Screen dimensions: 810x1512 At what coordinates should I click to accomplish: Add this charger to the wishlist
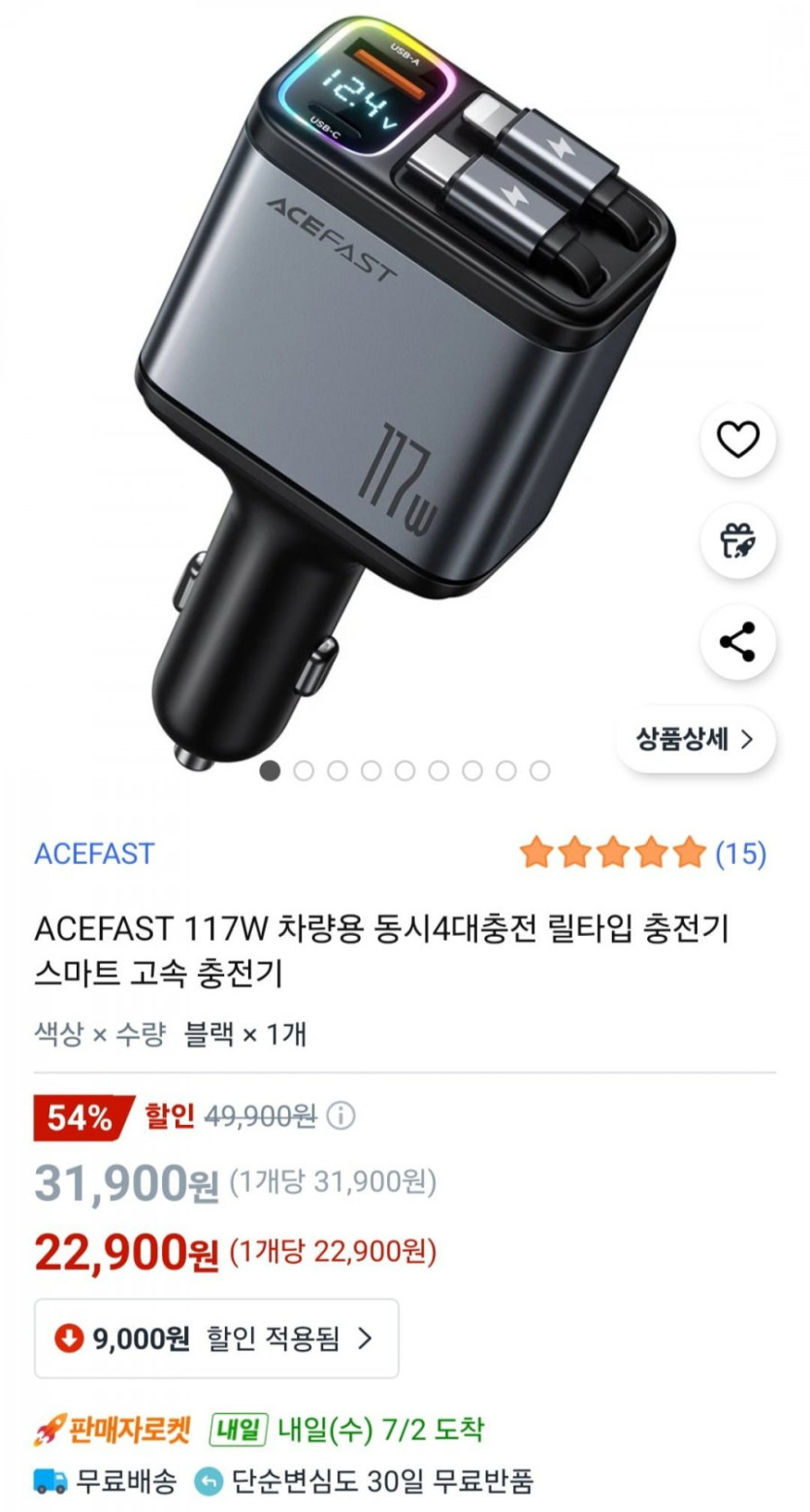pos(737,441)
